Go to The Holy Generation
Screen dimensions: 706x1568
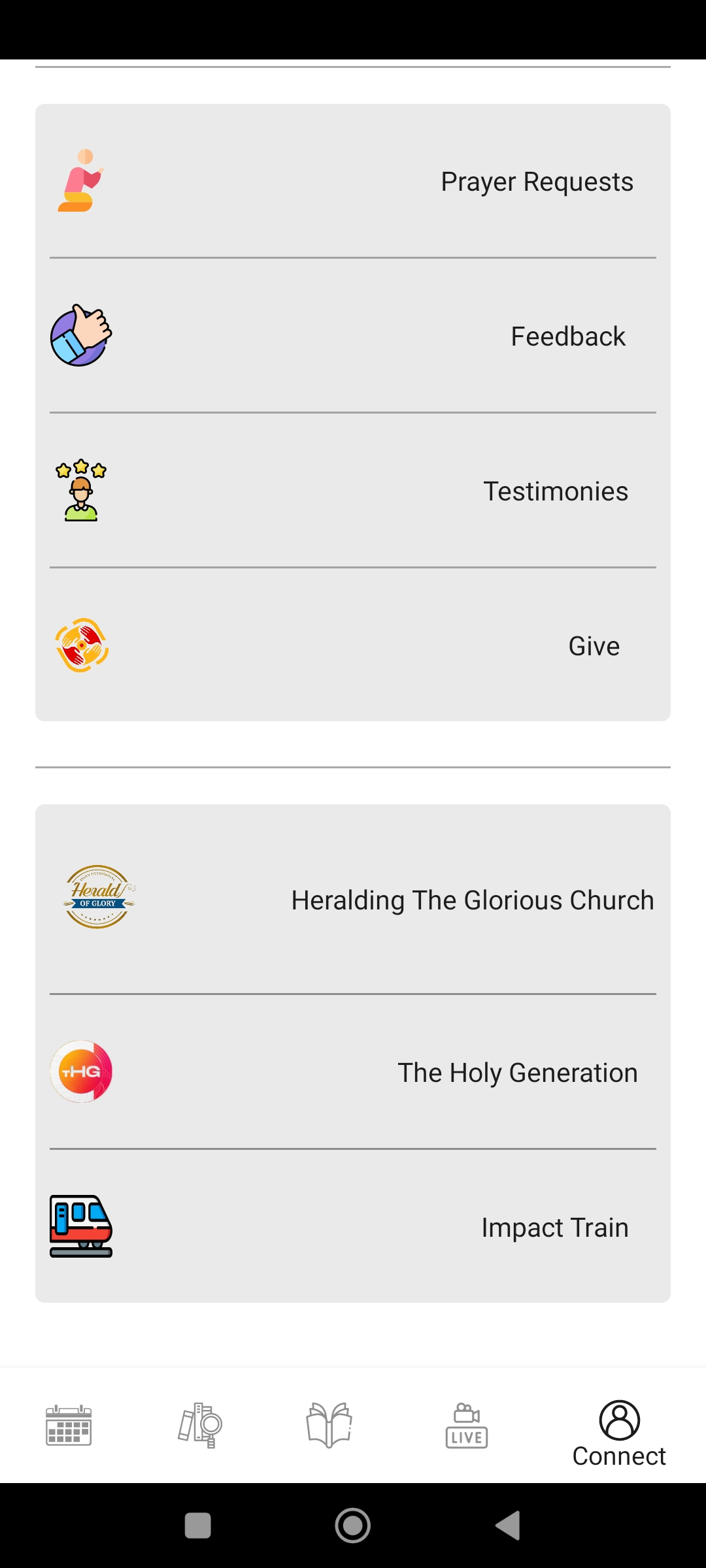point(353,1072)
